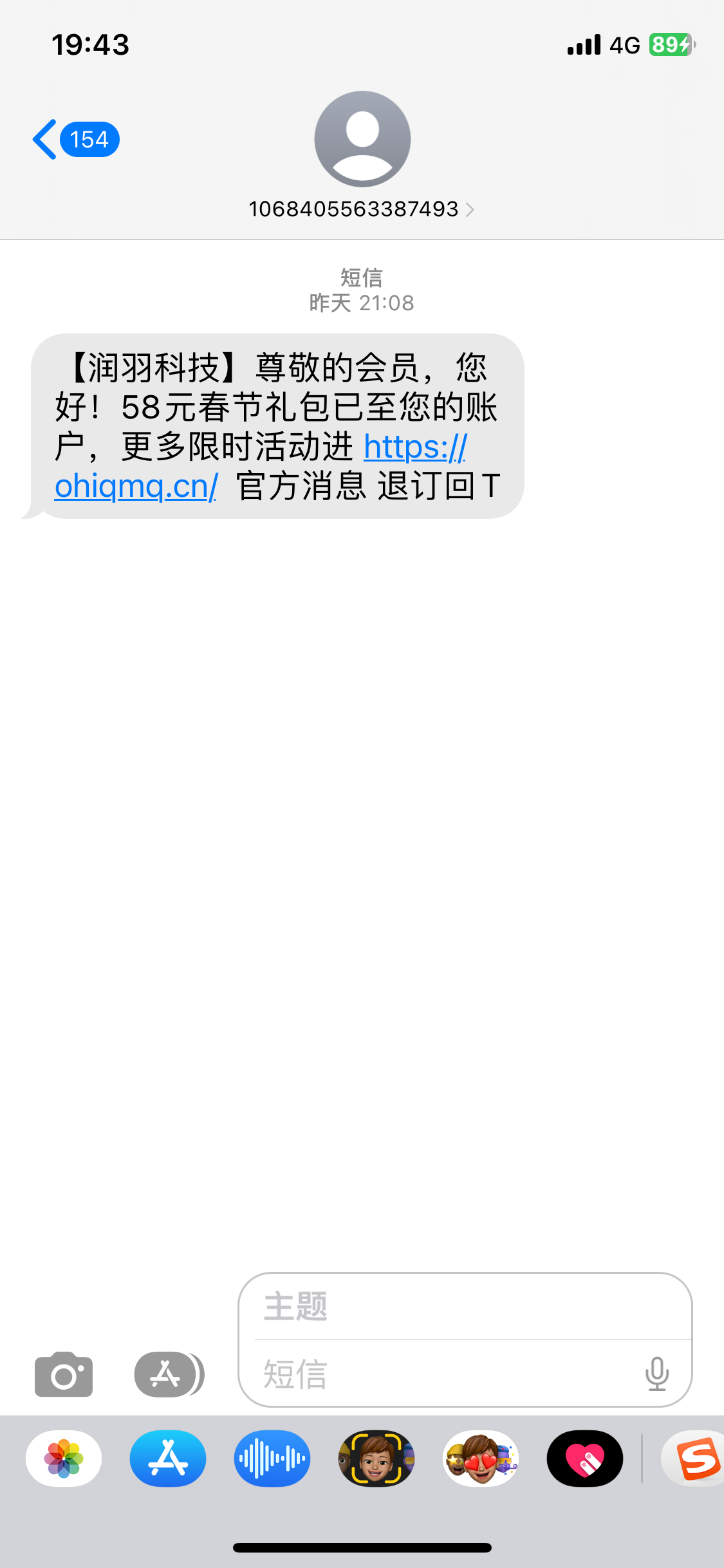Tap the microphone dictation icon
Image resolution: width=724 pixels, height=1568 pixels.
[x=656, y=1375]
